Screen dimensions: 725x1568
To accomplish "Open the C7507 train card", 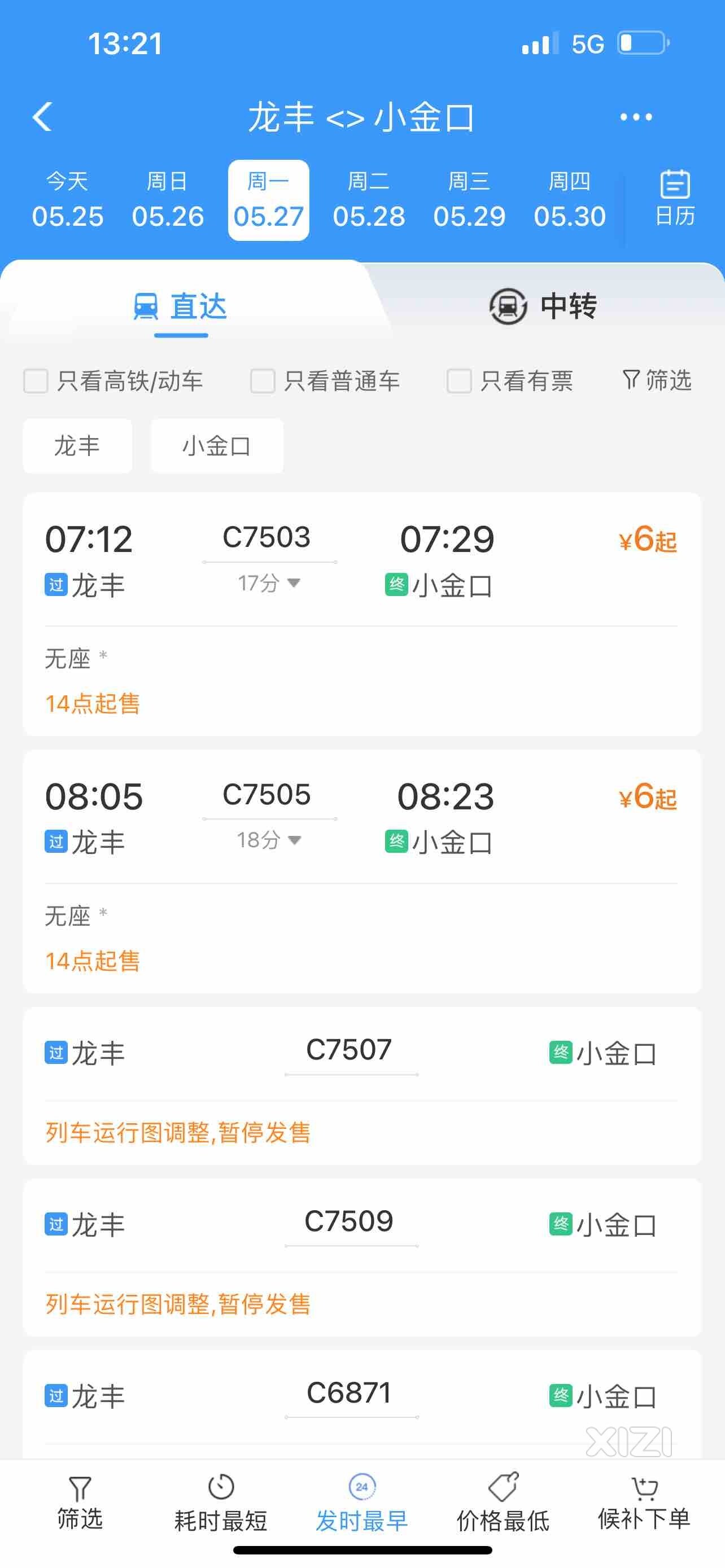I will [x=362, y=1085].
